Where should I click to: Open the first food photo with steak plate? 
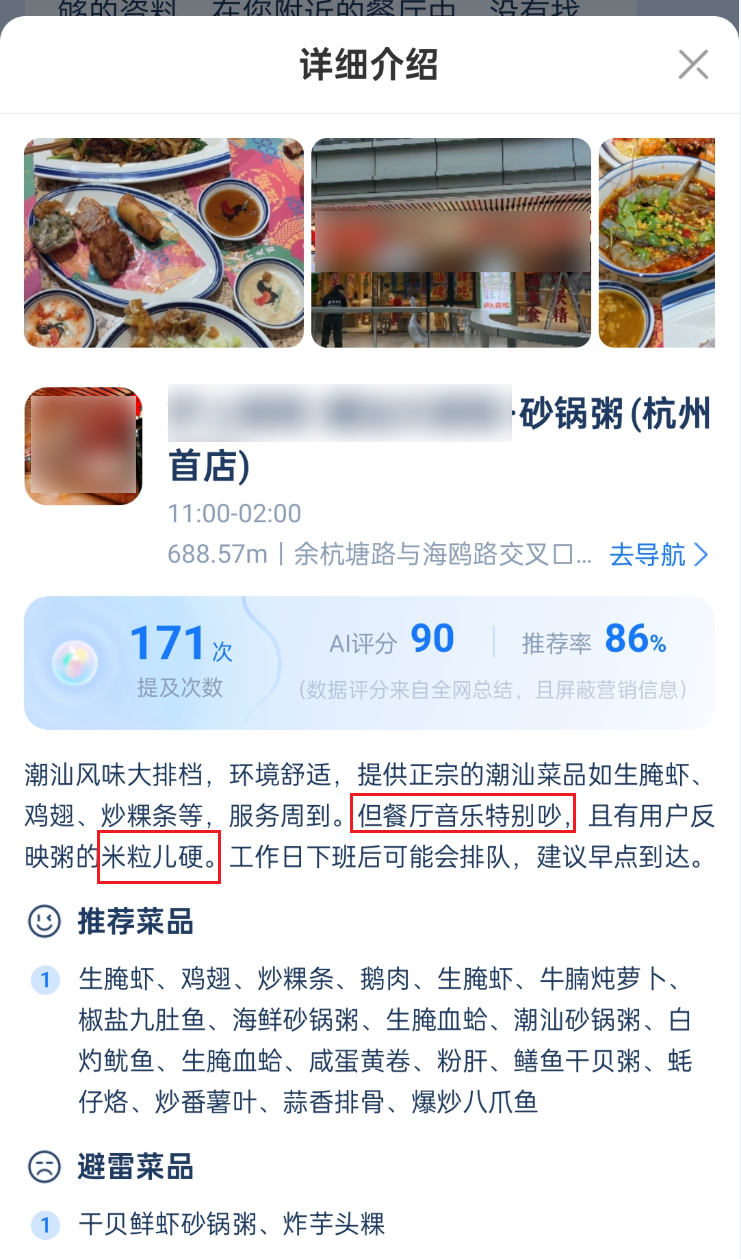point(164,243)
